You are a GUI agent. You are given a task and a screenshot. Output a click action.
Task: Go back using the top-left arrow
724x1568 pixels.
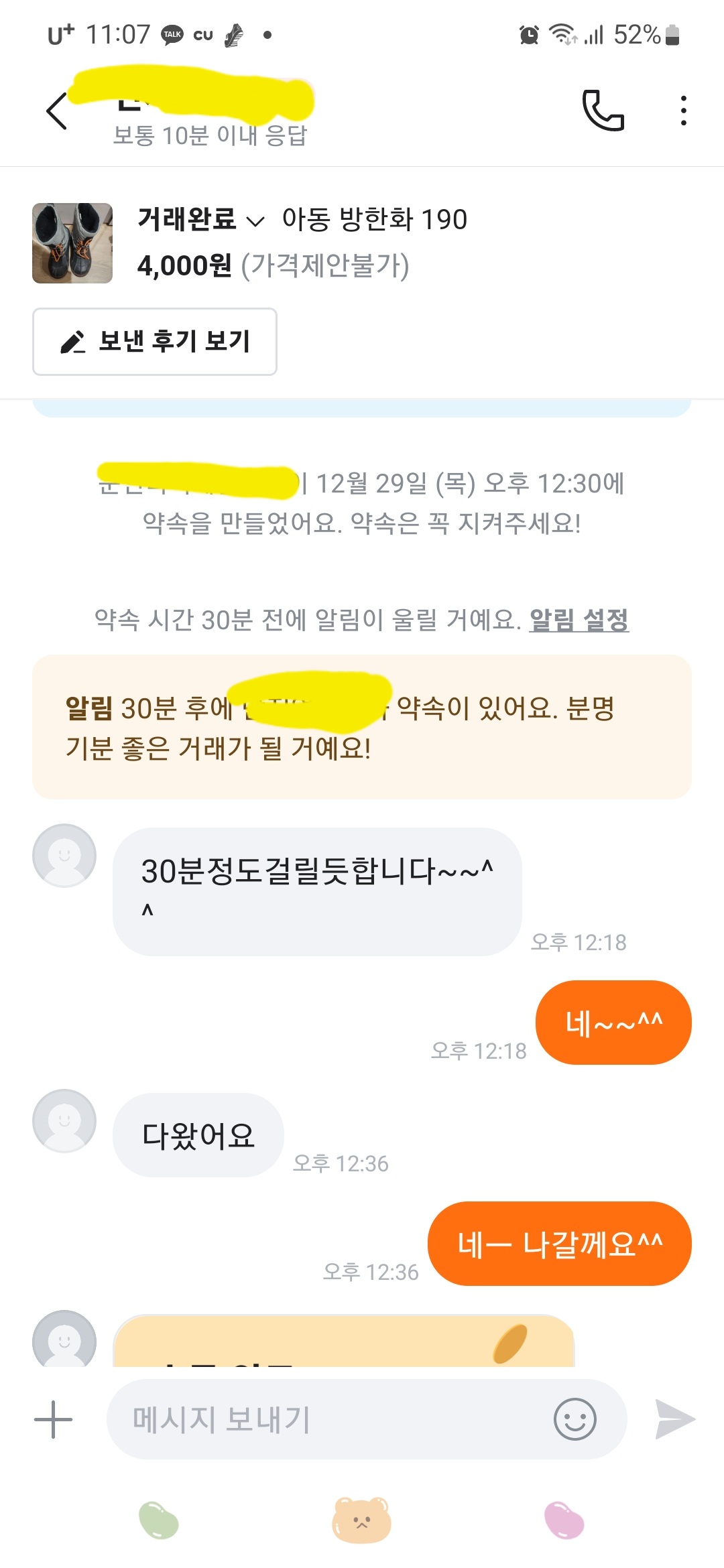(x=57, y=111)
